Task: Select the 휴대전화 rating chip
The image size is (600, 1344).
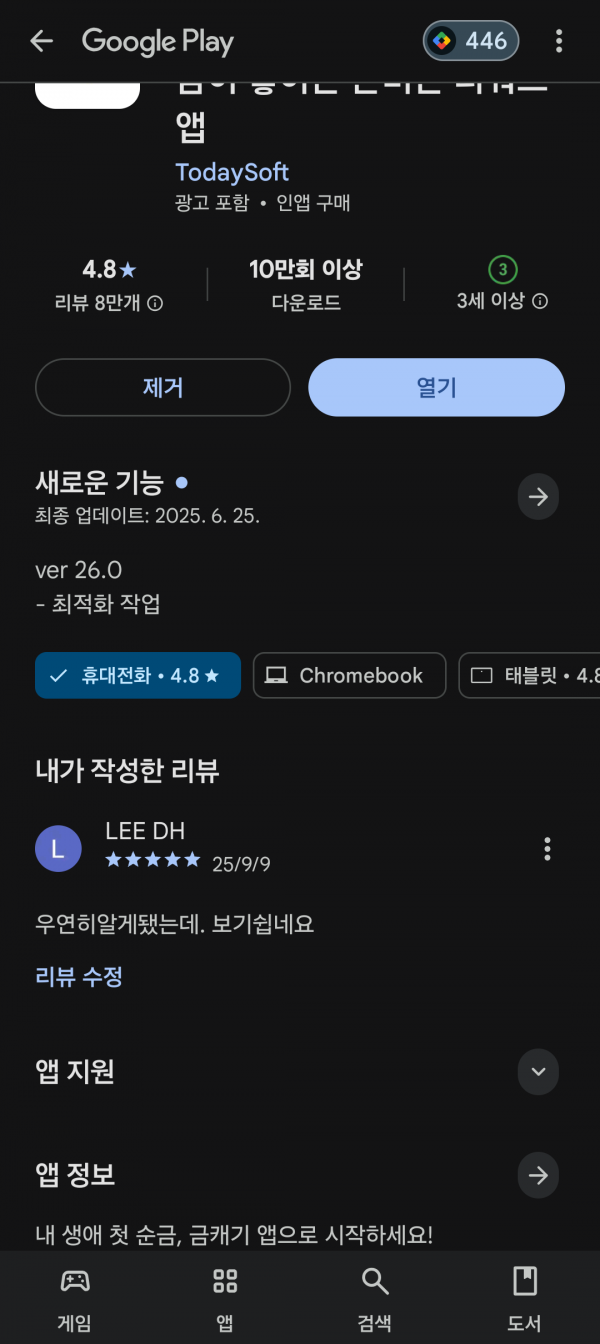Action: pyautogui.click(x=138, y=675)
